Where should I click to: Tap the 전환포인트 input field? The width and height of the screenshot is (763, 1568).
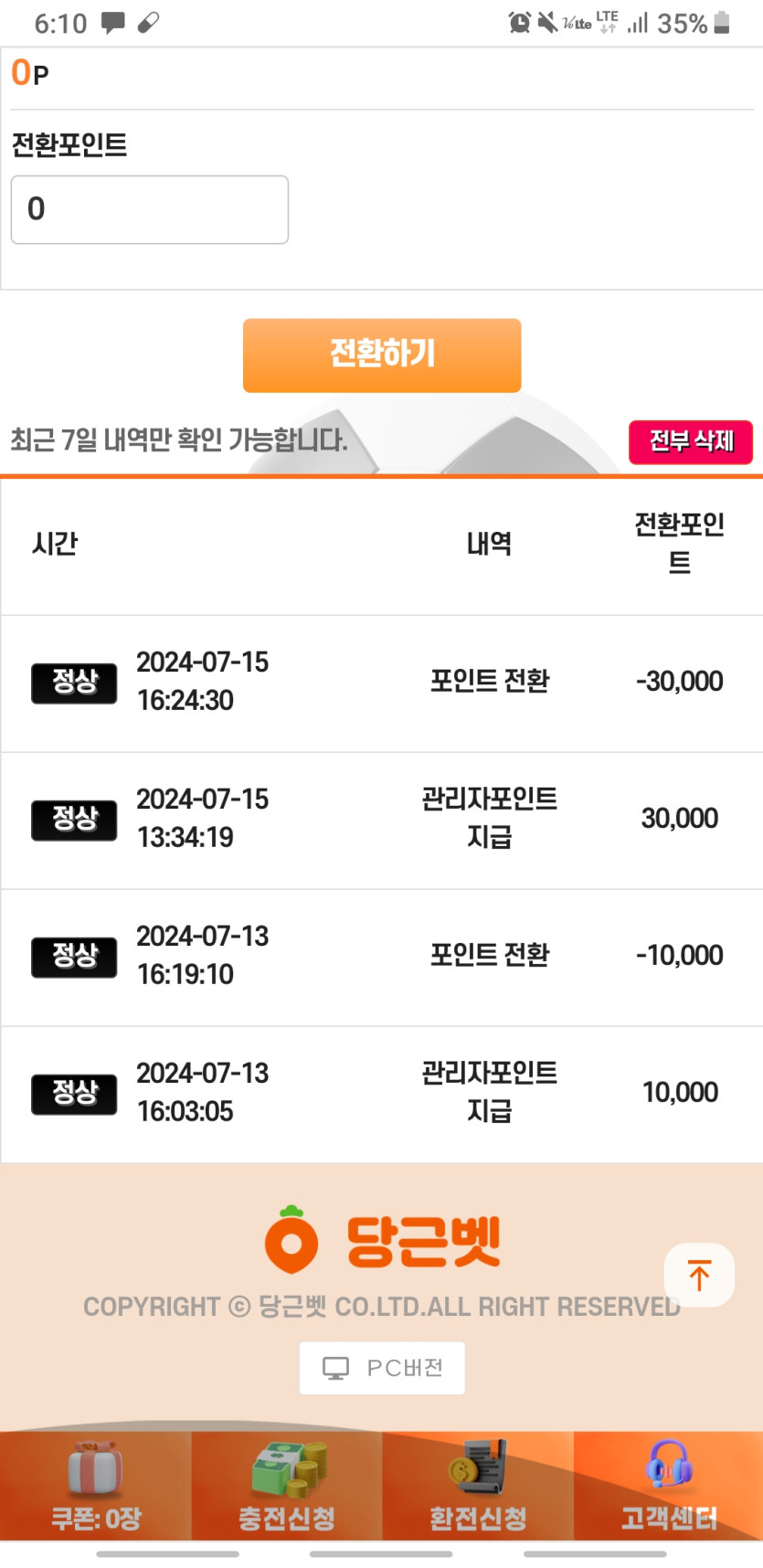coord(150,210)
